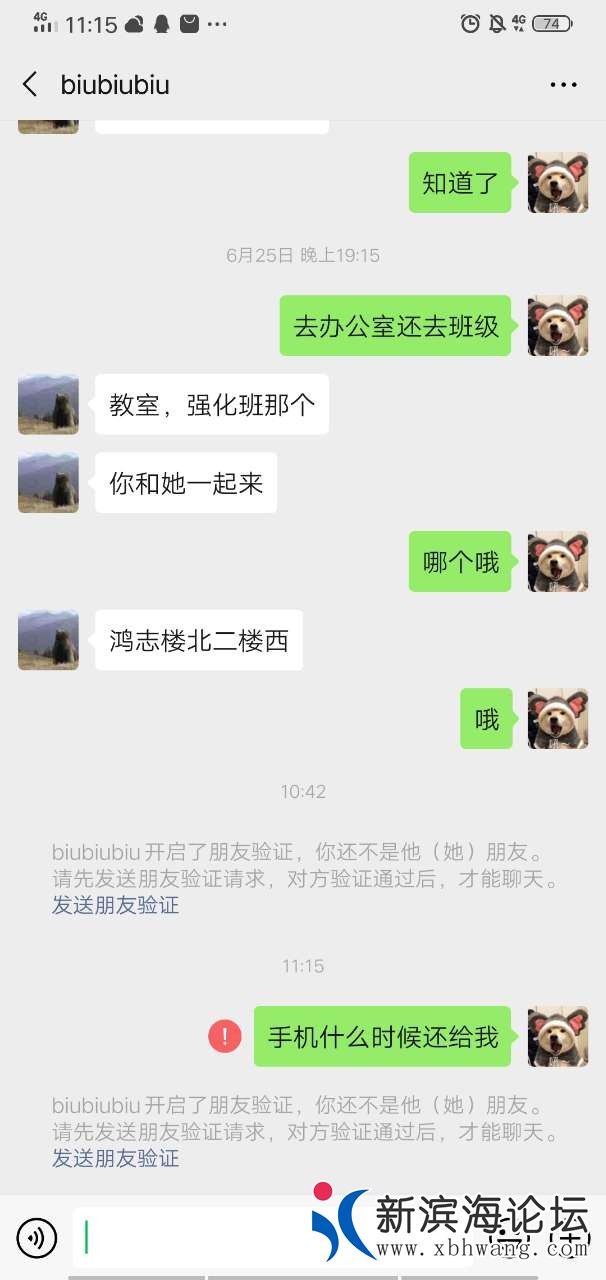Go back from biubiubiu chat

(30, 85)
